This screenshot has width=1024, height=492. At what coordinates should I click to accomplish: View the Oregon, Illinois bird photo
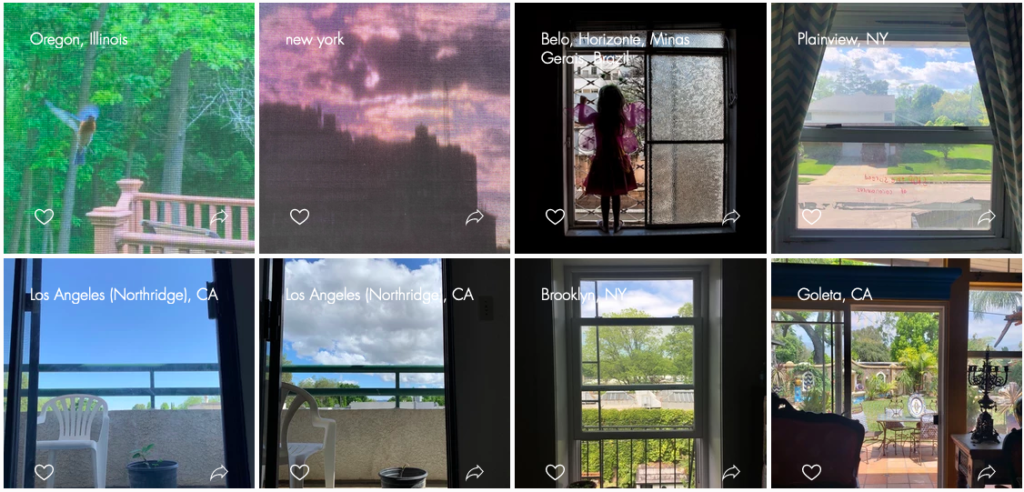(x=129, y=130)
